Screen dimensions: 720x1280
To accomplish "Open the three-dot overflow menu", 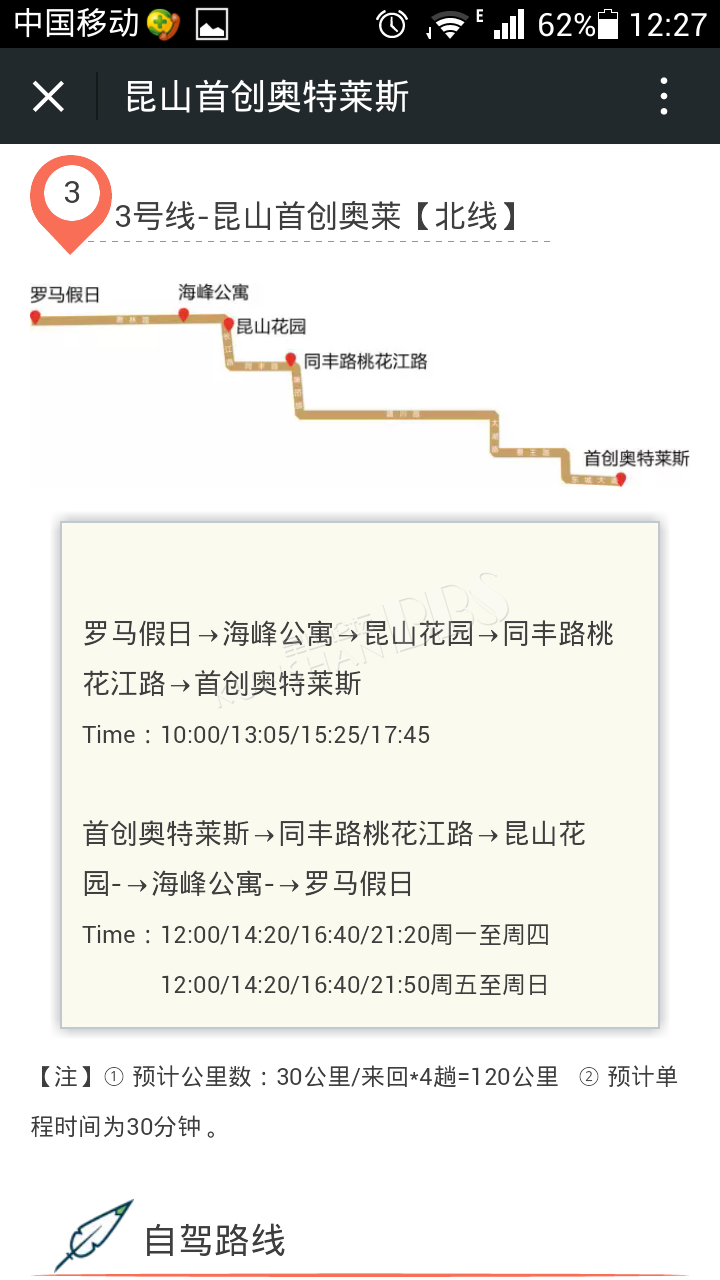I will pyautogui.click(x=664, y=97).
